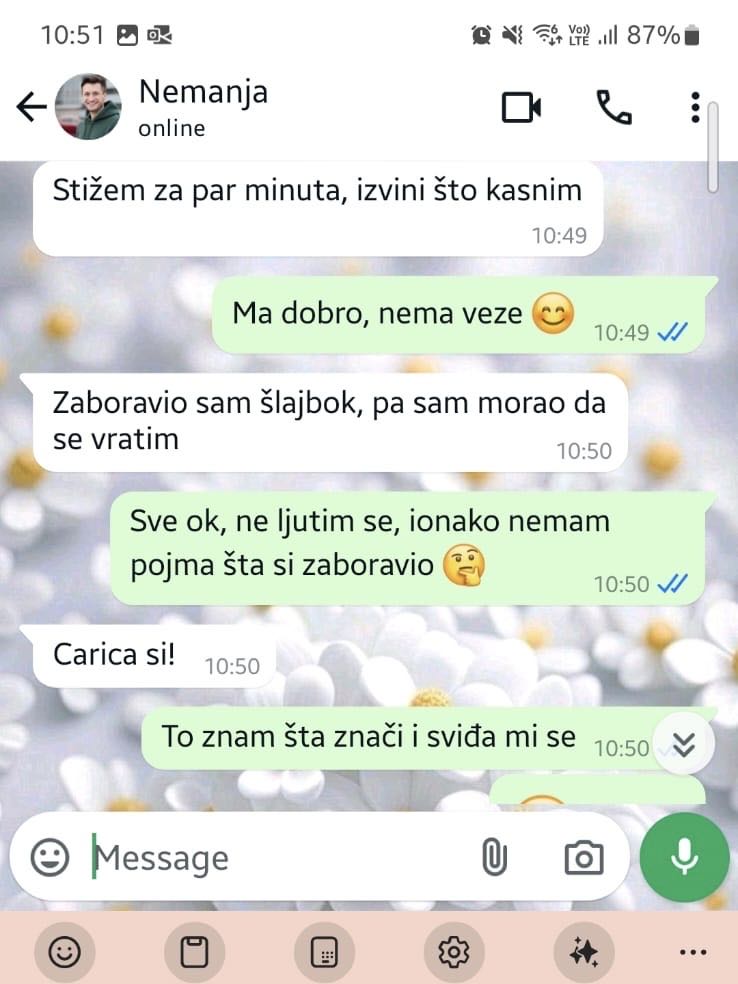Open the emoji picker in message bar
This screenshot has height=984, width=738.
(50, 857)
